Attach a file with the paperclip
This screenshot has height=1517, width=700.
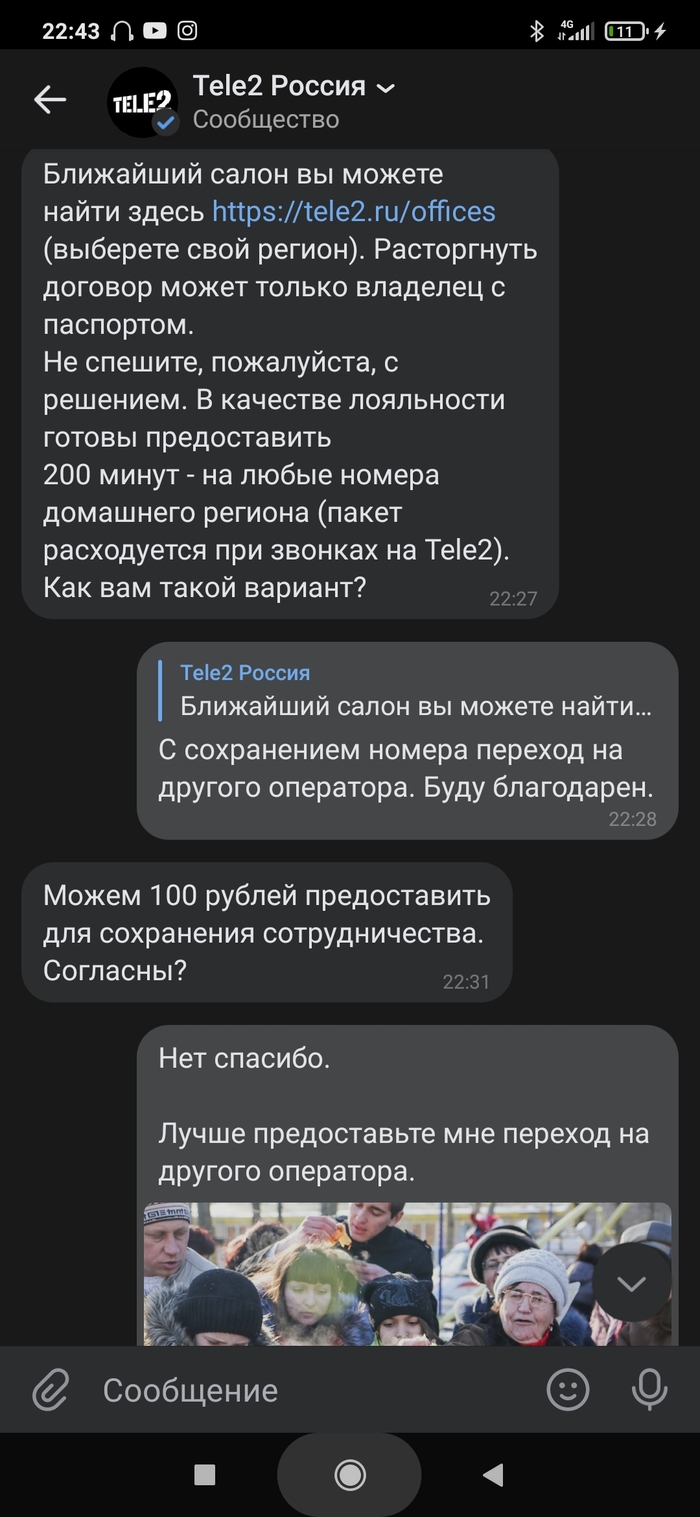click(x=50, y=1390)
